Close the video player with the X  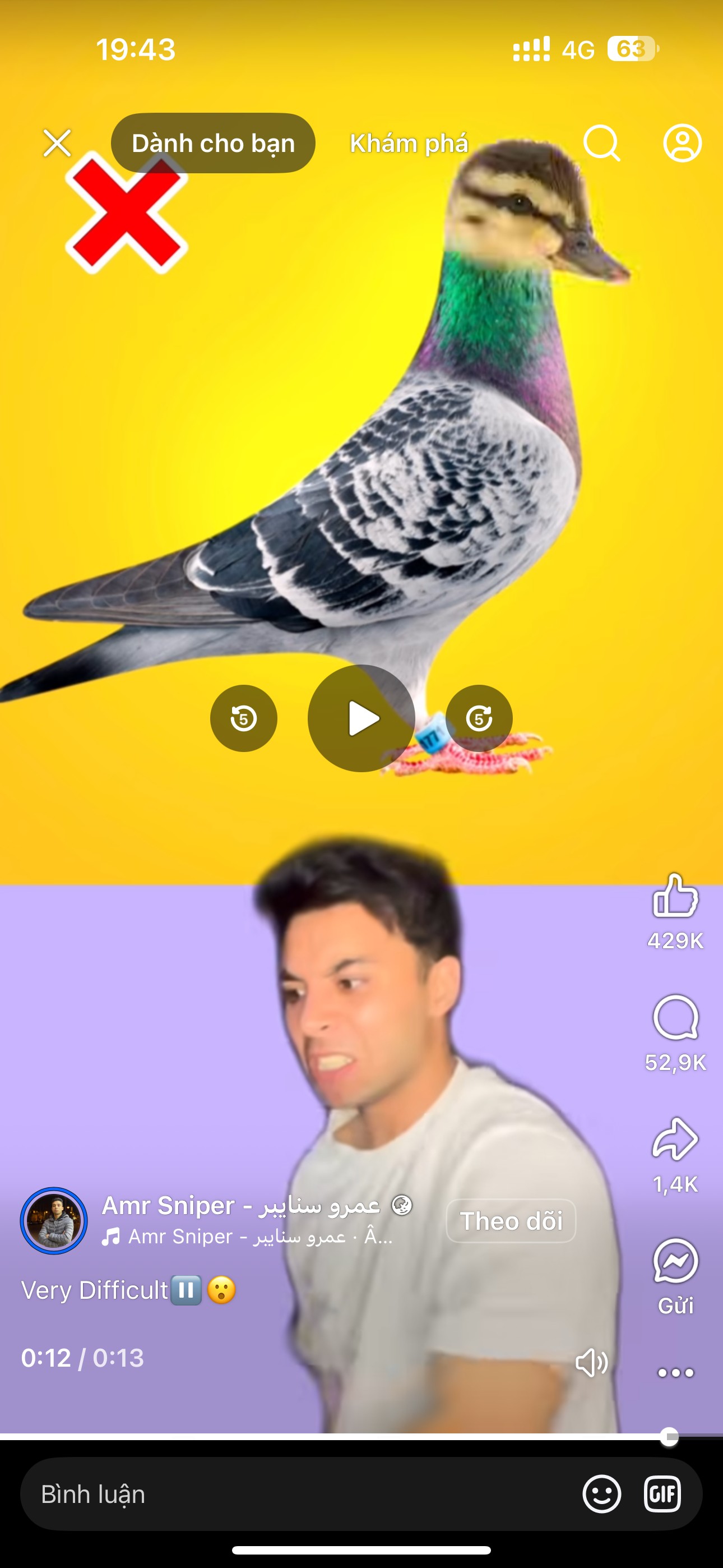pyautogui.click(x=57, y=143)
